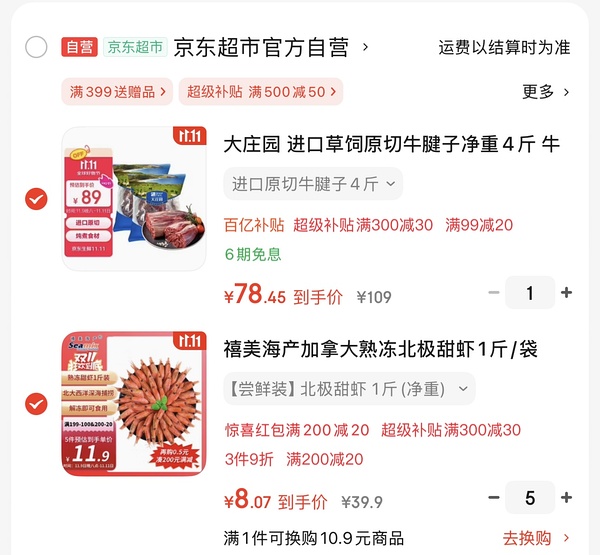Increase the quantity of the arctic shrimp

[567, 498]
